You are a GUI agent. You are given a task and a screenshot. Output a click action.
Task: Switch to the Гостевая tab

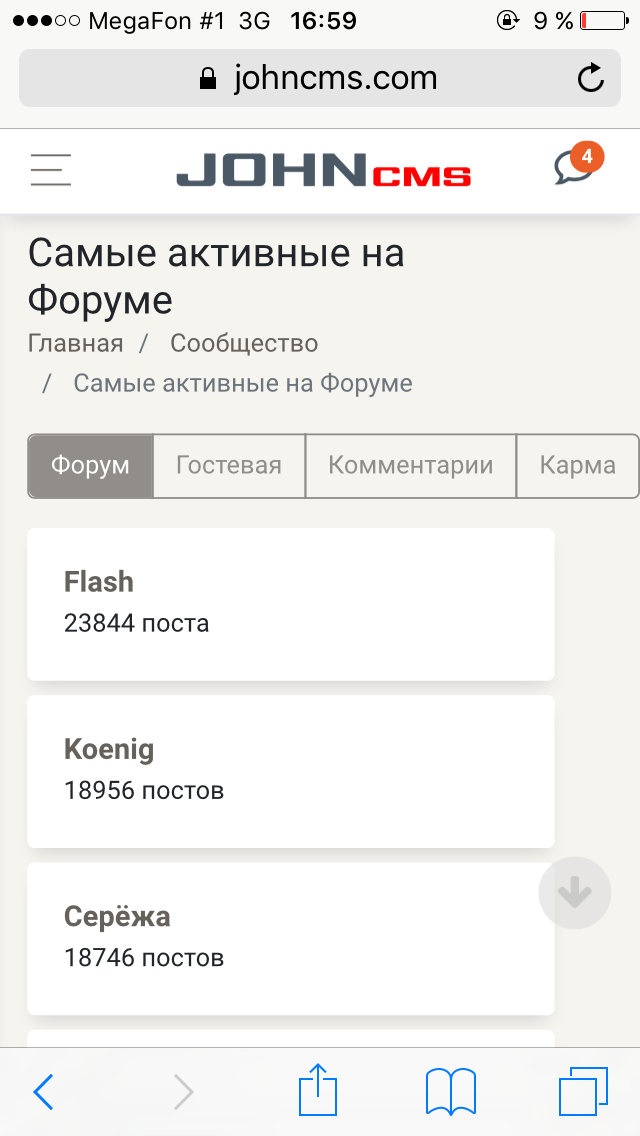pyautogui.click(x=229, y=465)
